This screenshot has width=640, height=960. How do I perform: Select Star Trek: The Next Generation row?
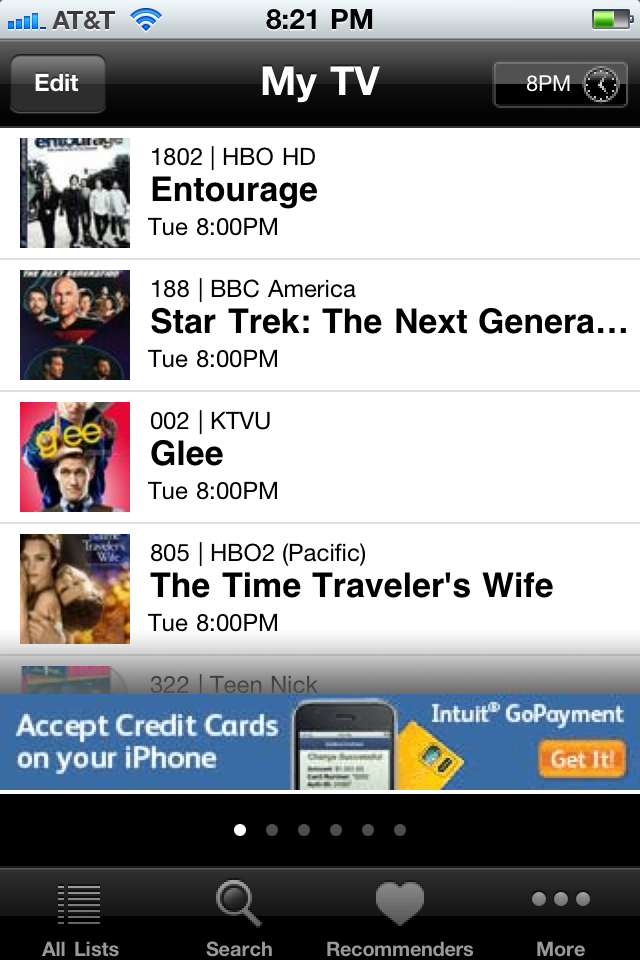[x=320, y=325]
